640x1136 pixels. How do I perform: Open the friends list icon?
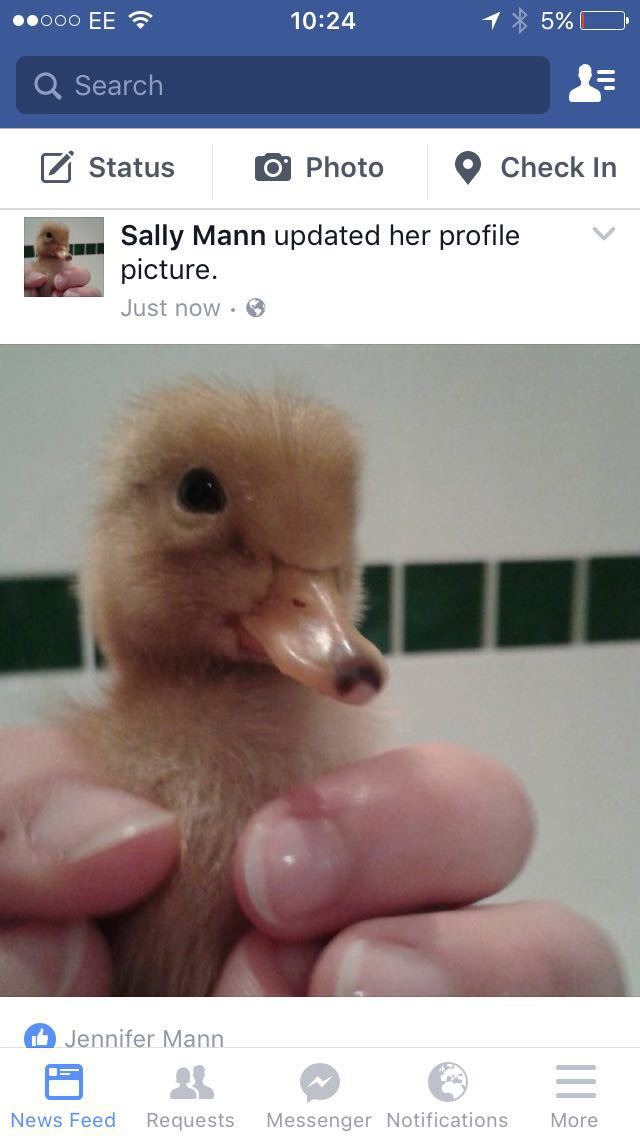(x=592, y=84)
